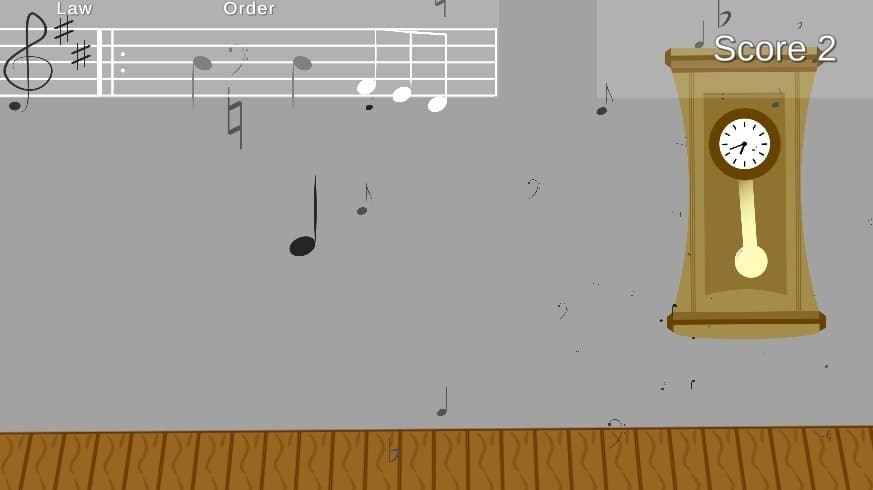Tap the grandfather clock
Viewport: 873px width, 490px height.
point(746,193)
